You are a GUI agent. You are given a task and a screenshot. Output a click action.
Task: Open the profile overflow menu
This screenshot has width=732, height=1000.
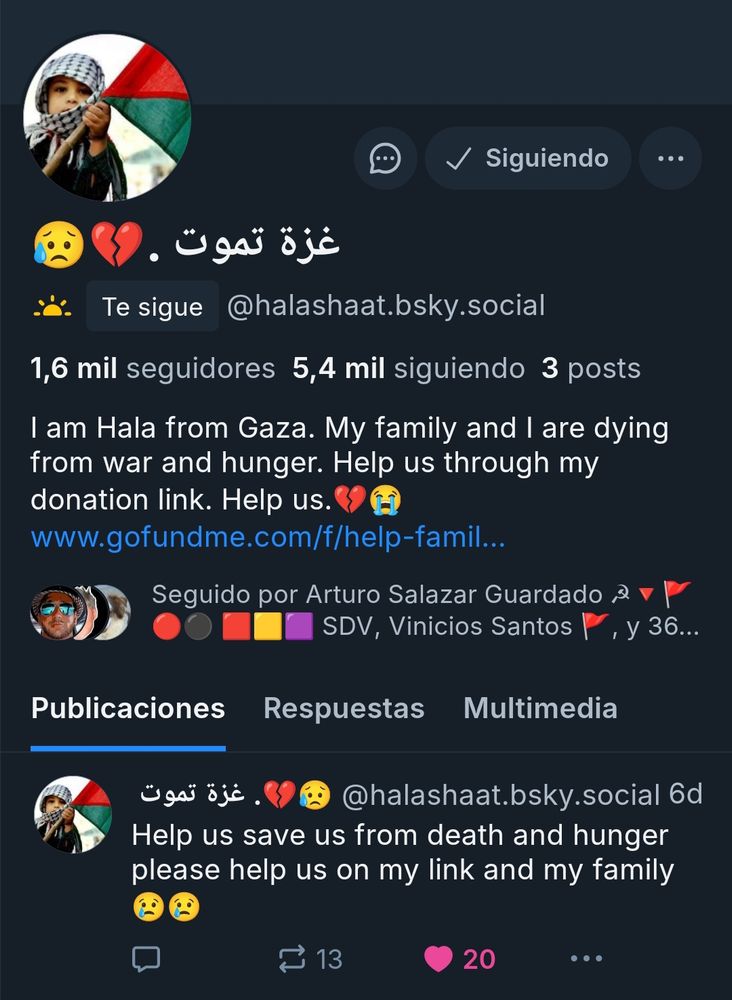[670, 158]
